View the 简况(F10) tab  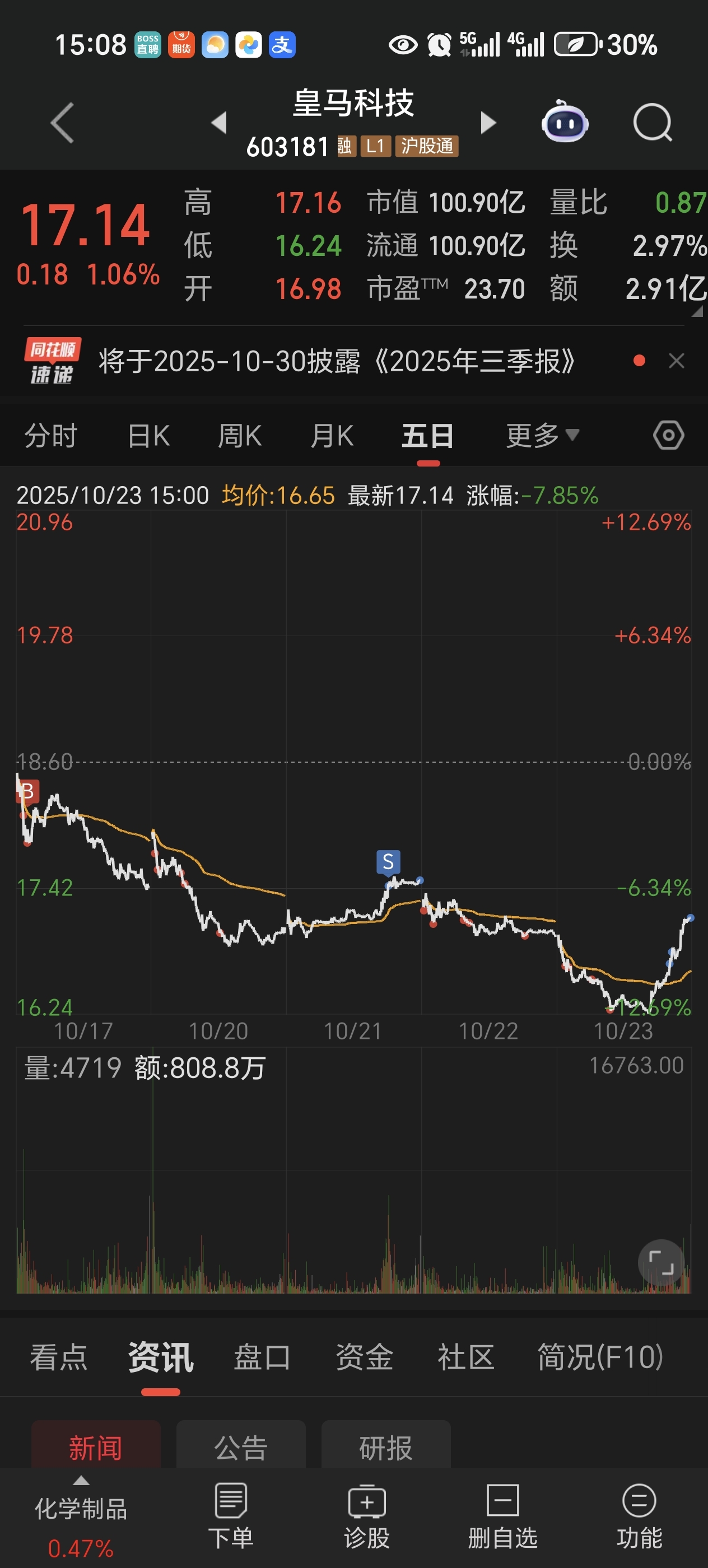(600, 1357)
